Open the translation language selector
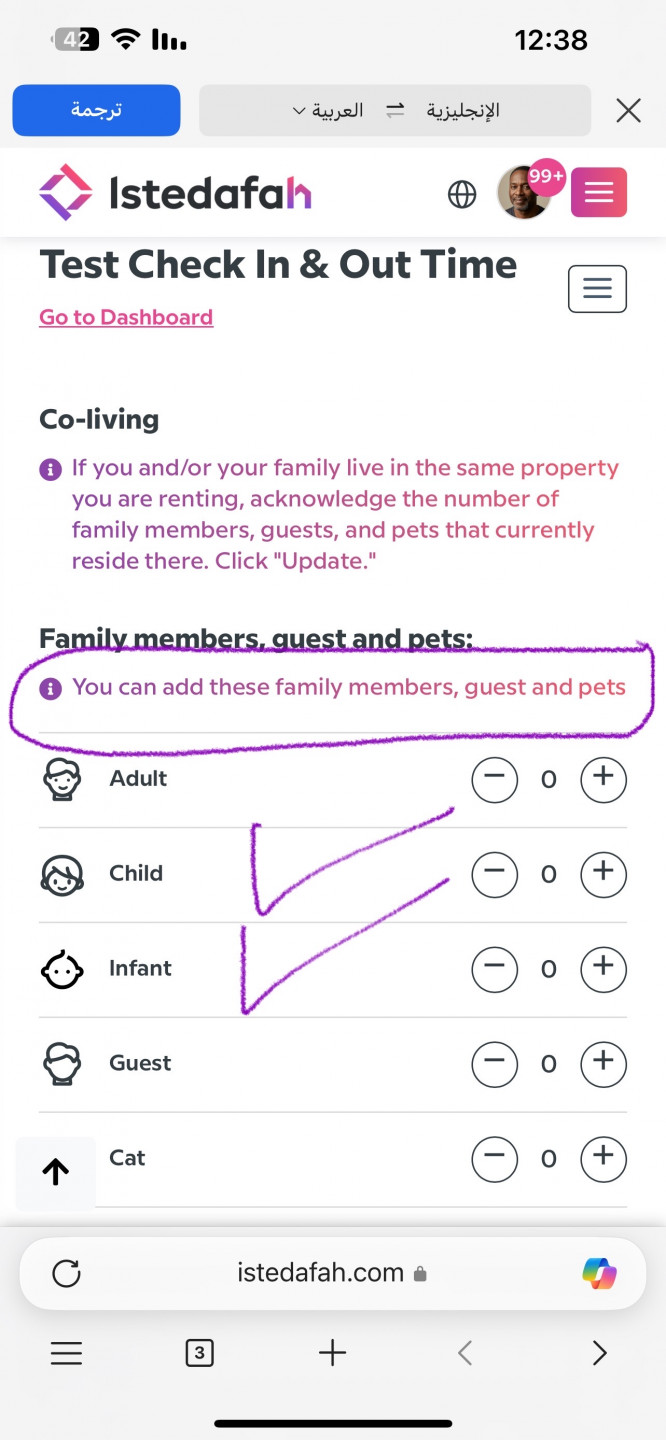Image resolution: width=666 pixels, height=1440 pixels. tap(394, 110)
